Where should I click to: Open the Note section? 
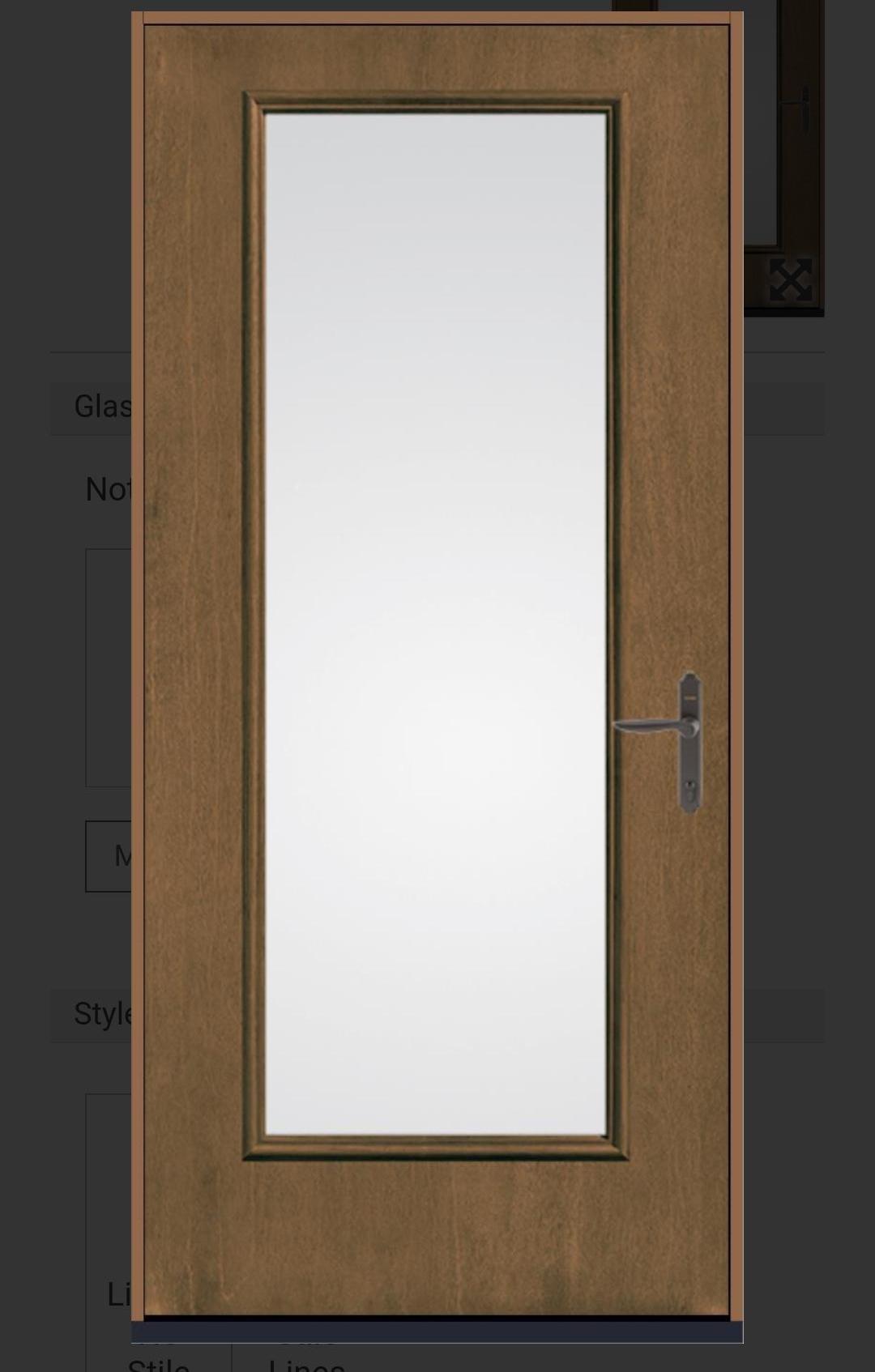coord(108,488)
